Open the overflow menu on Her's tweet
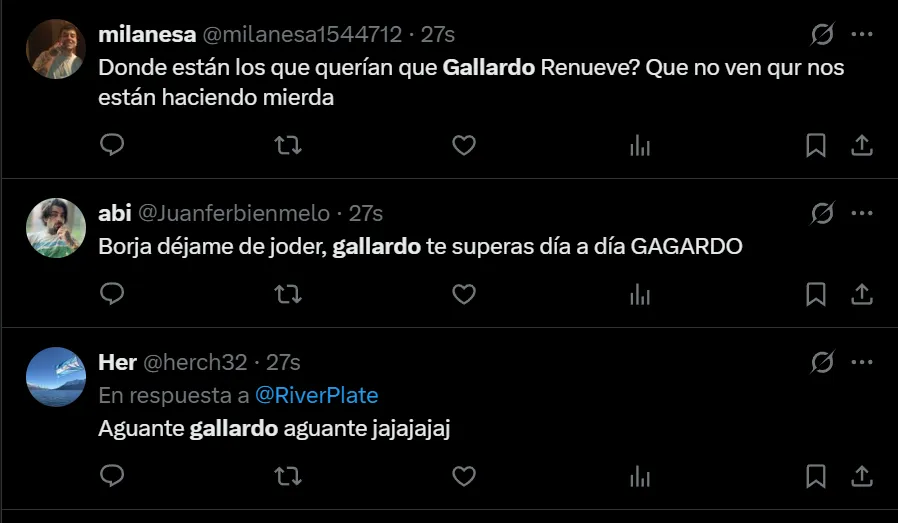 click(x=861, y=361)
